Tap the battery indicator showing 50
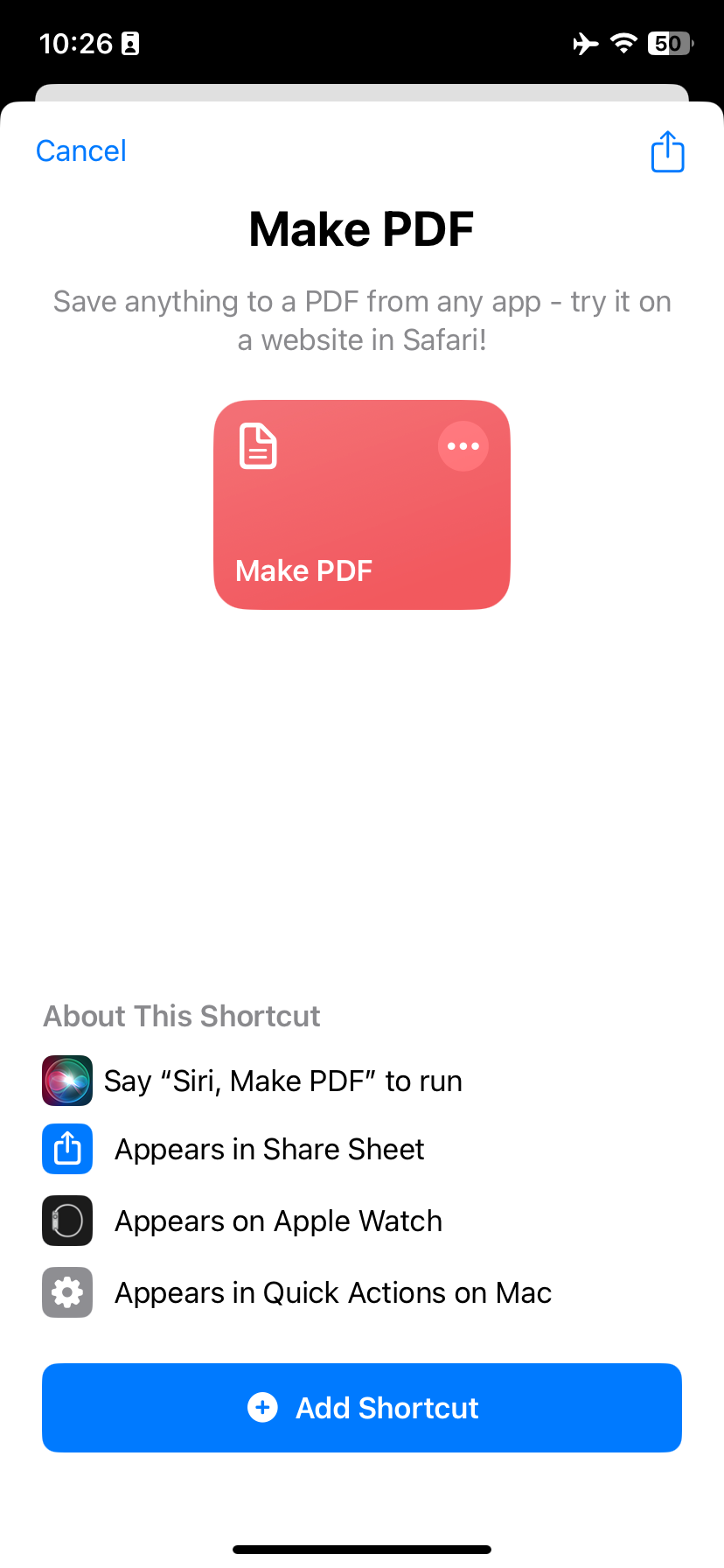Viewport: 724px width, 1568px height. pos(667,43)
